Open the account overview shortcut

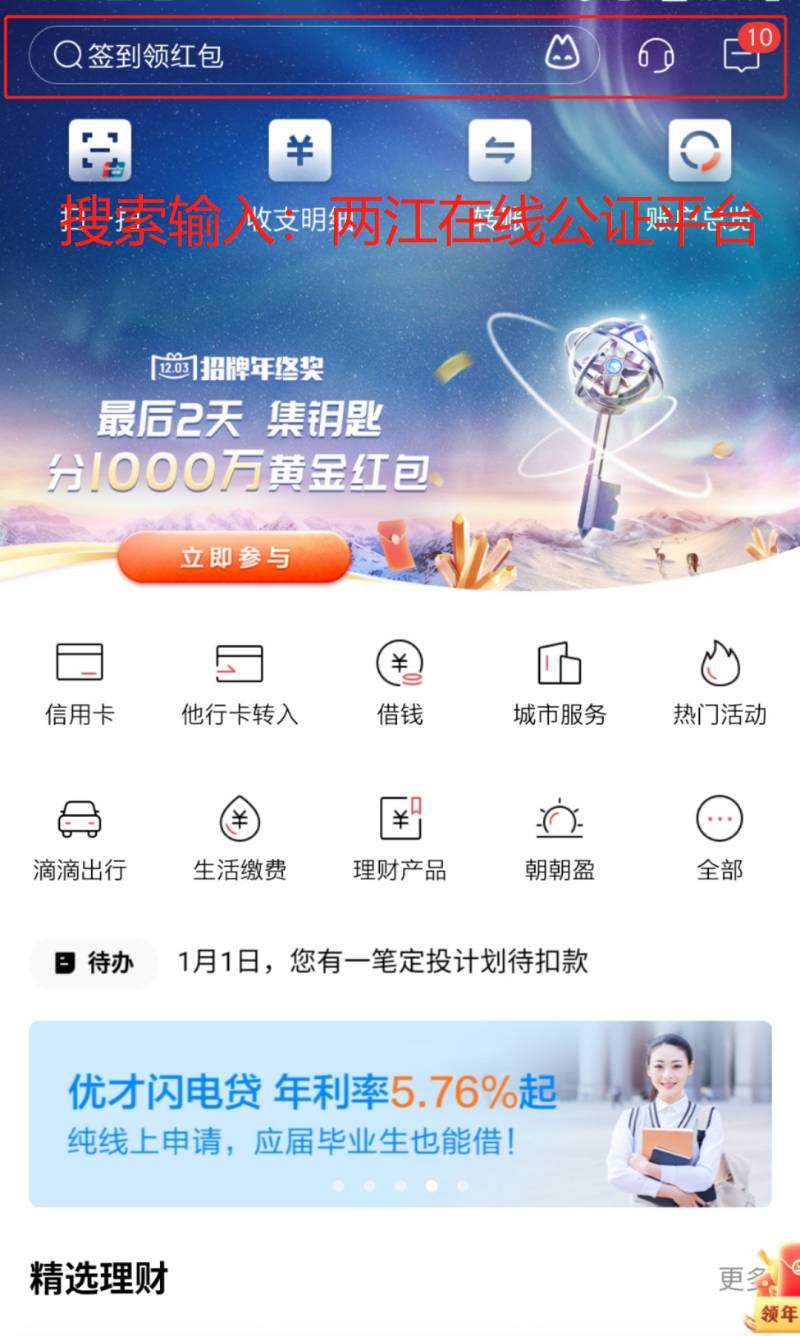tap(700, 151)
